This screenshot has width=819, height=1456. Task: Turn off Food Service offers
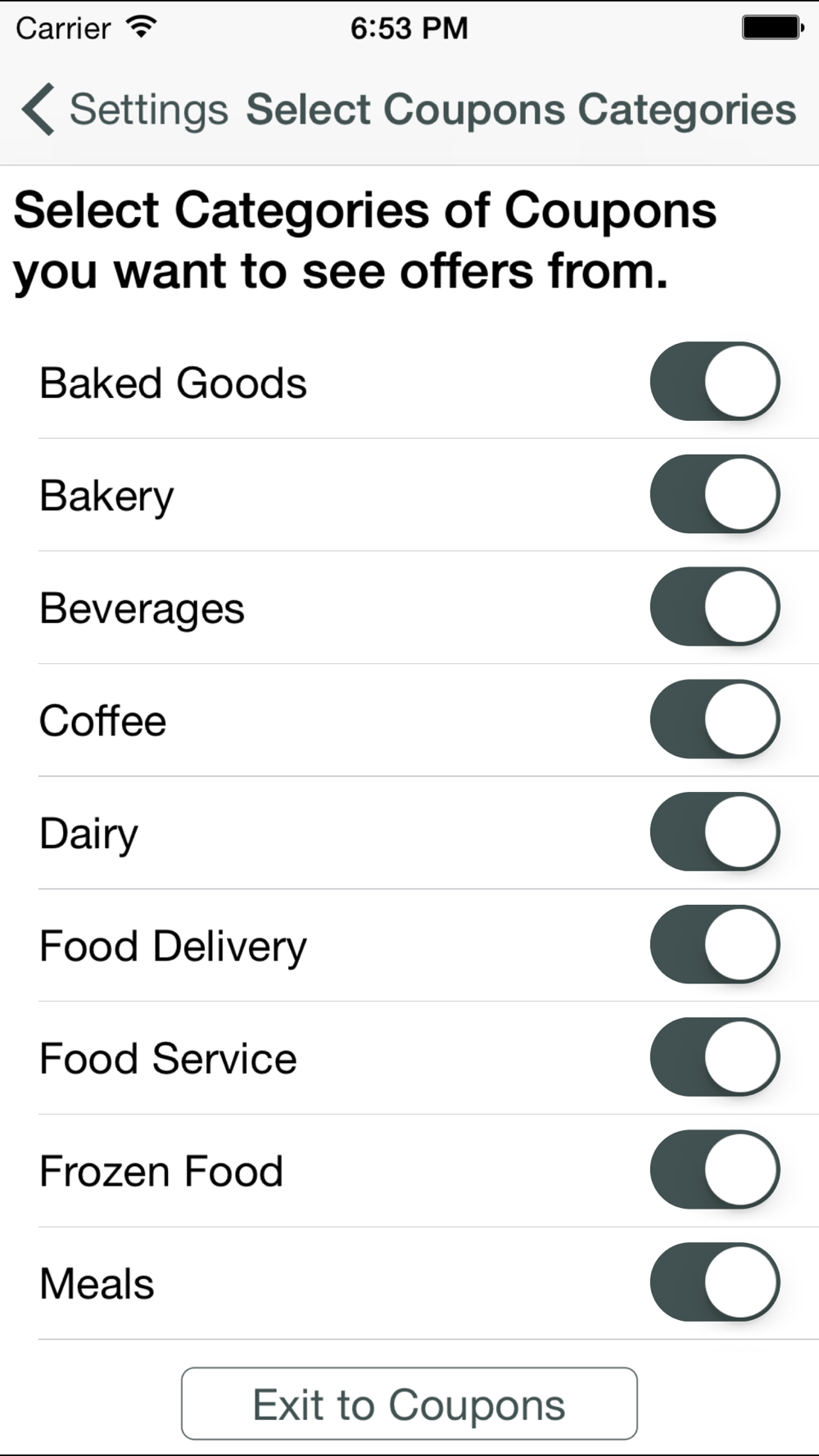point(715,1057)
